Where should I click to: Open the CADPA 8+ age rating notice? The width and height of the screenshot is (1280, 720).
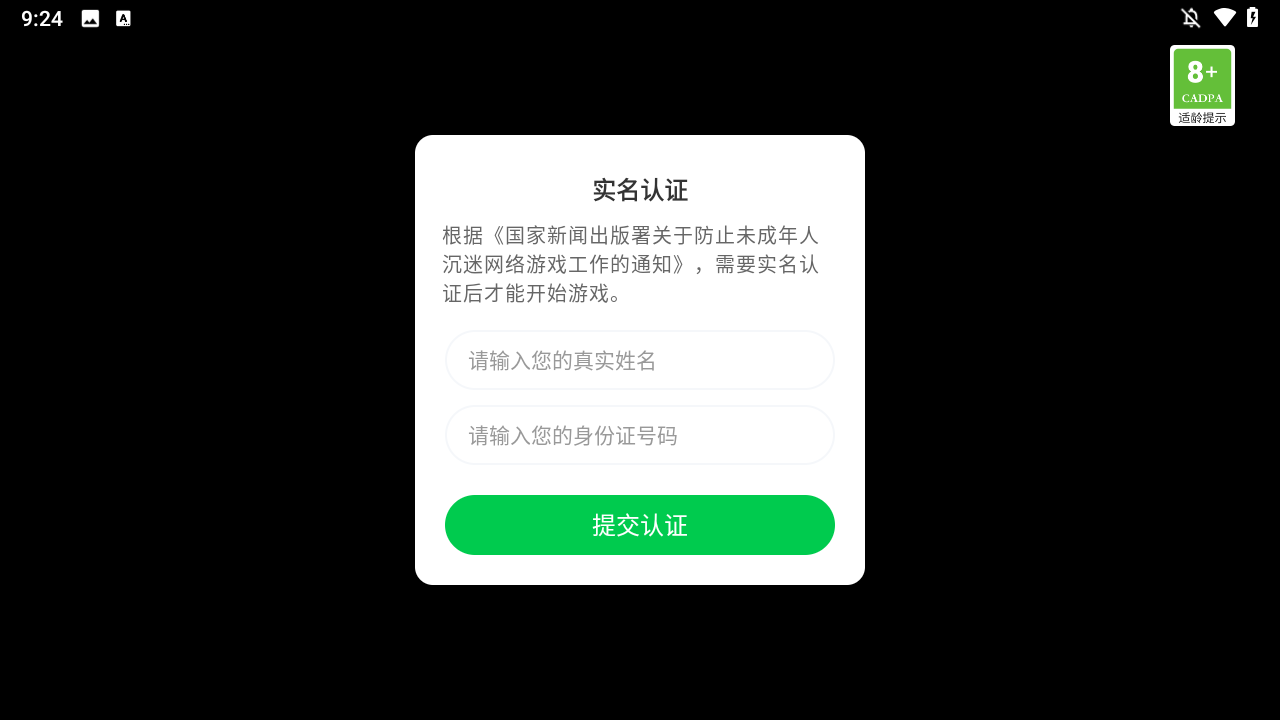click(x=1202, y=85)
